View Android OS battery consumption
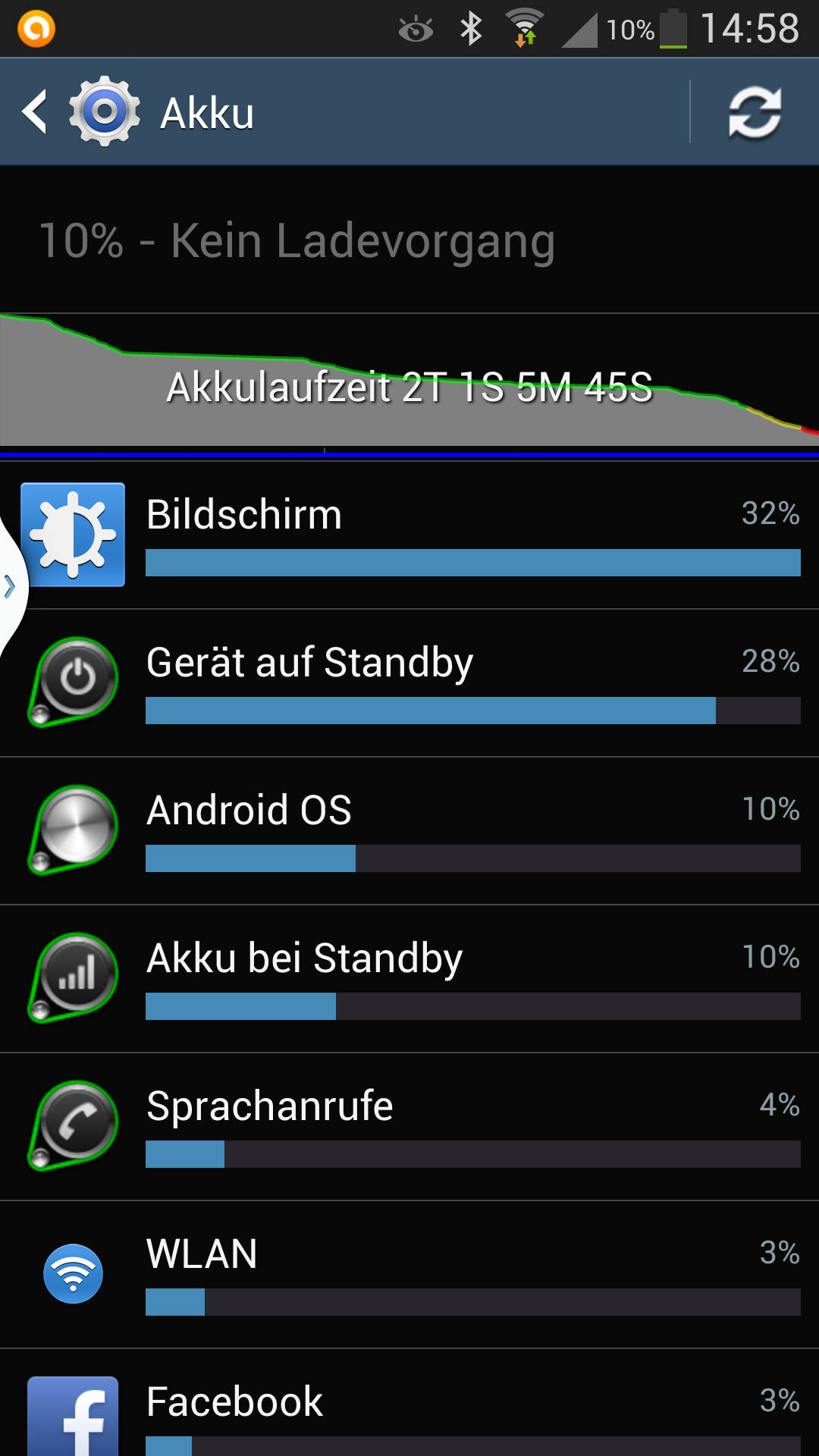Viewport: 819px width, 1456px height. coord(409,831)
